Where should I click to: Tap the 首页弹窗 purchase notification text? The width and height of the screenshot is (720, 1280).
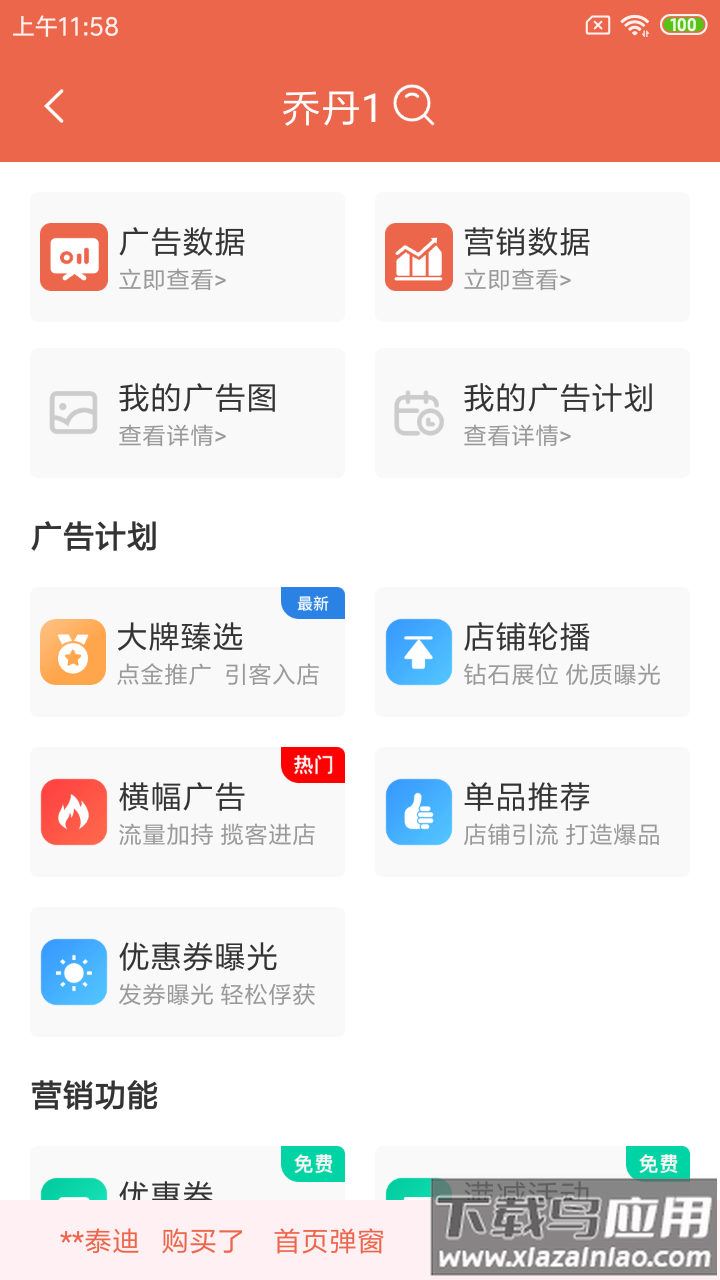[328, 1240]
